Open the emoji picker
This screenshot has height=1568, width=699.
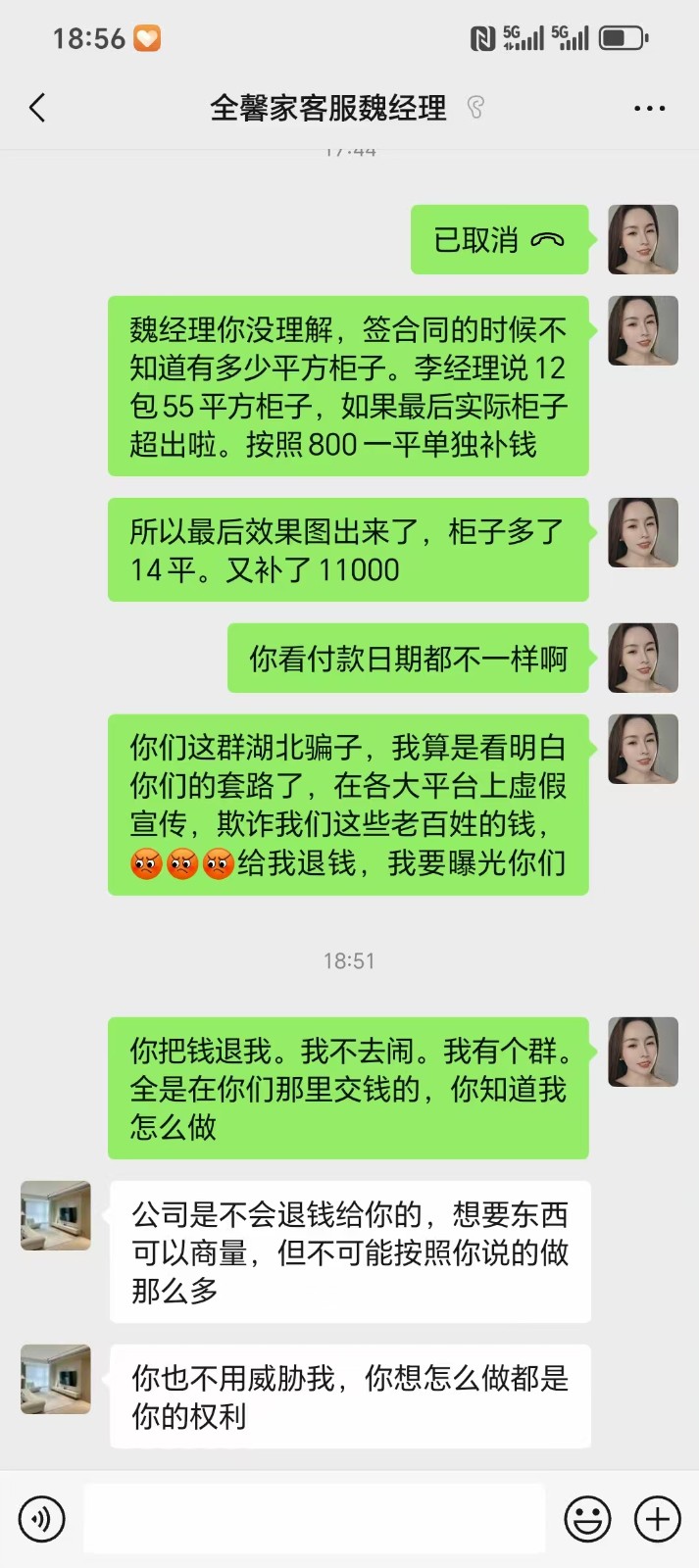coord(587,1519)
